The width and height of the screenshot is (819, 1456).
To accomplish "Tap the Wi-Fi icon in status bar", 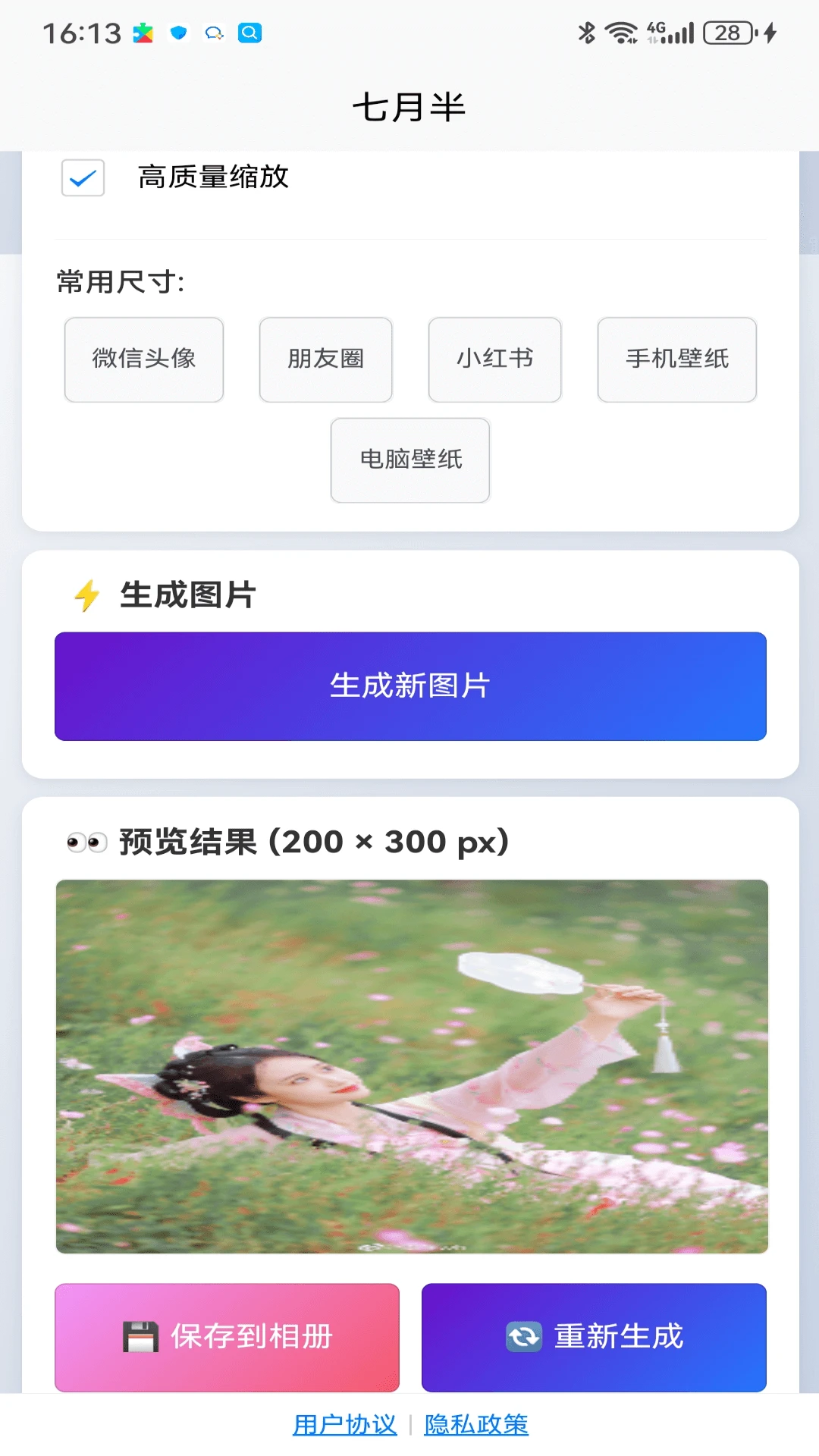I will click(x=622, y=33).
